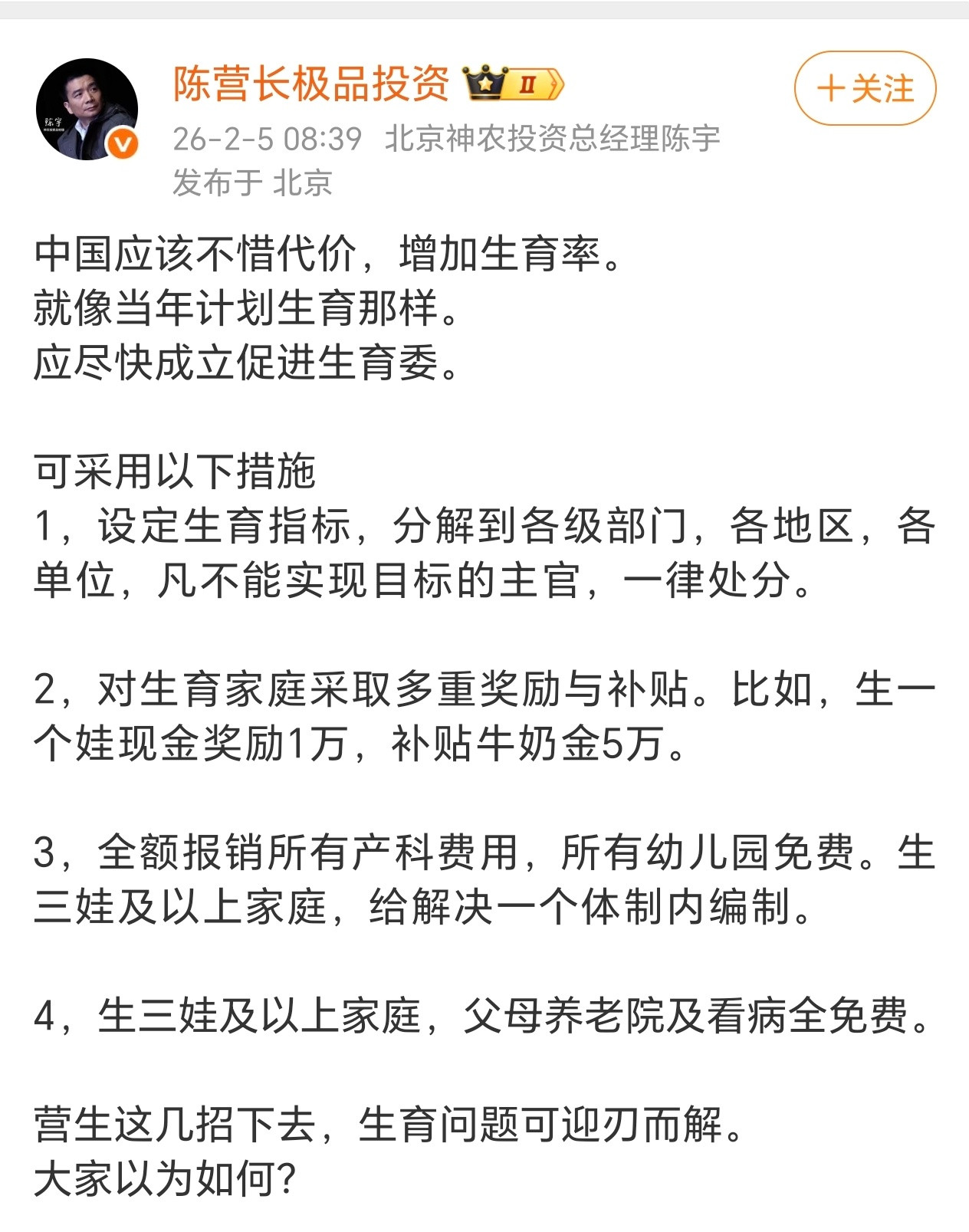Click the orange V verification badge
This screenshot has width=969, height=1232.
[x=123, y=143]
